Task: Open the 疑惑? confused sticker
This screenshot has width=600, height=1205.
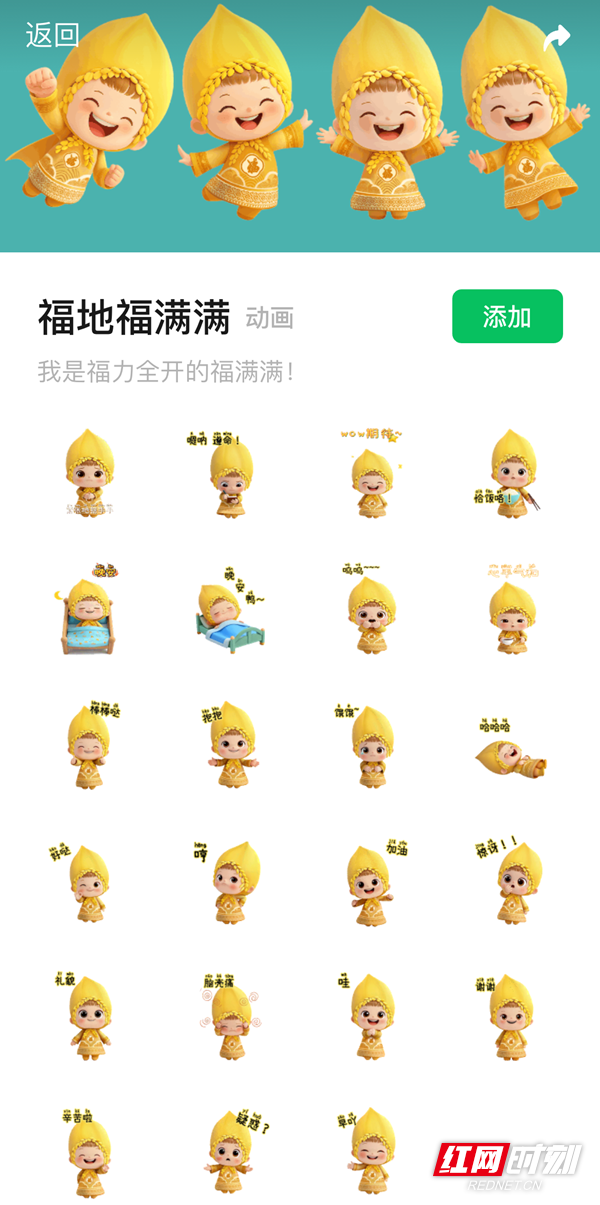Action: pyautogui.click(x=230, y=1150)
